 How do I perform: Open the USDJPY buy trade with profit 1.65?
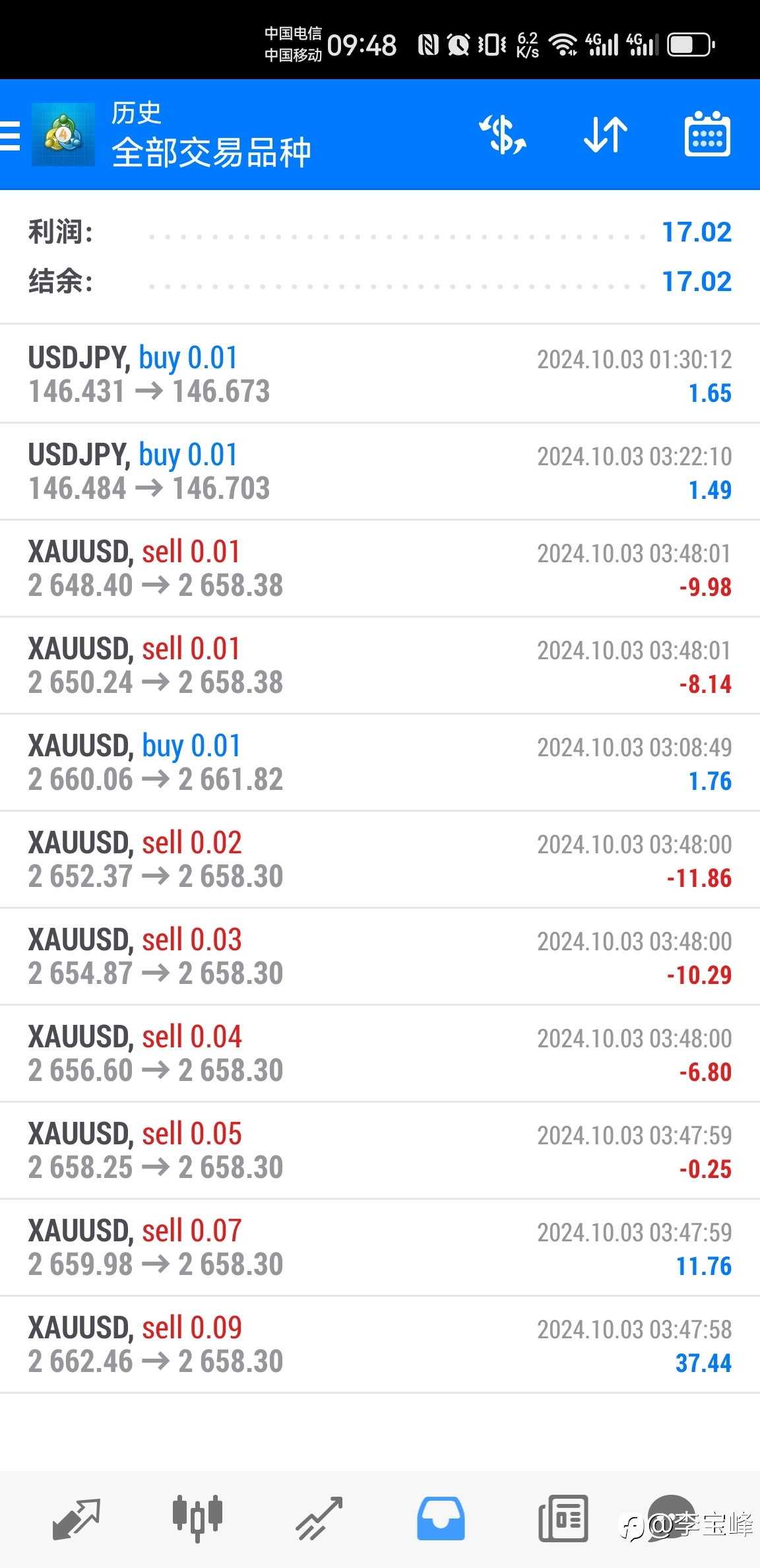tap(380, 374)
